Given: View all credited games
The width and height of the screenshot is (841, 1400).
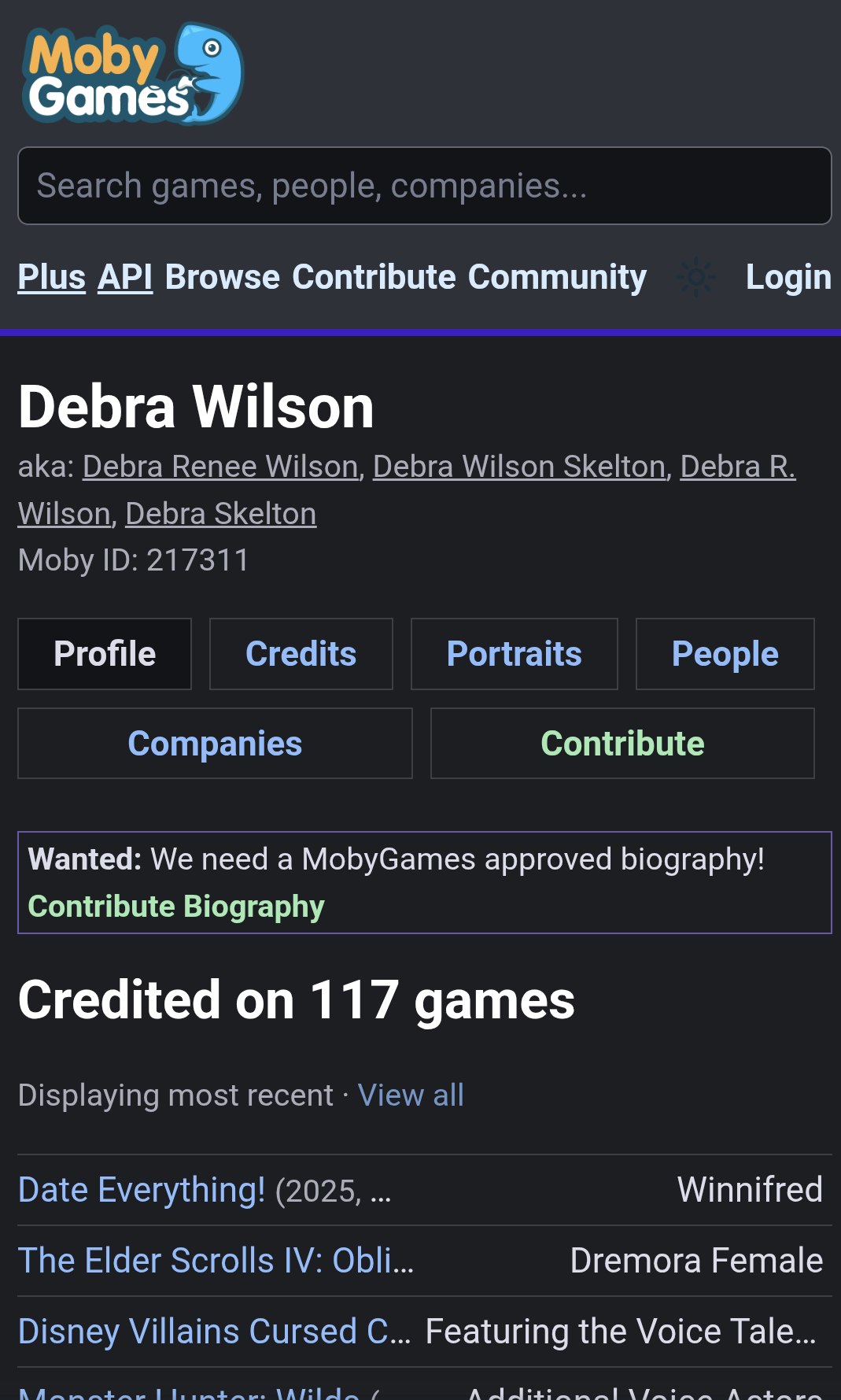Looking at the screenshot, I should click(411, 1095).
